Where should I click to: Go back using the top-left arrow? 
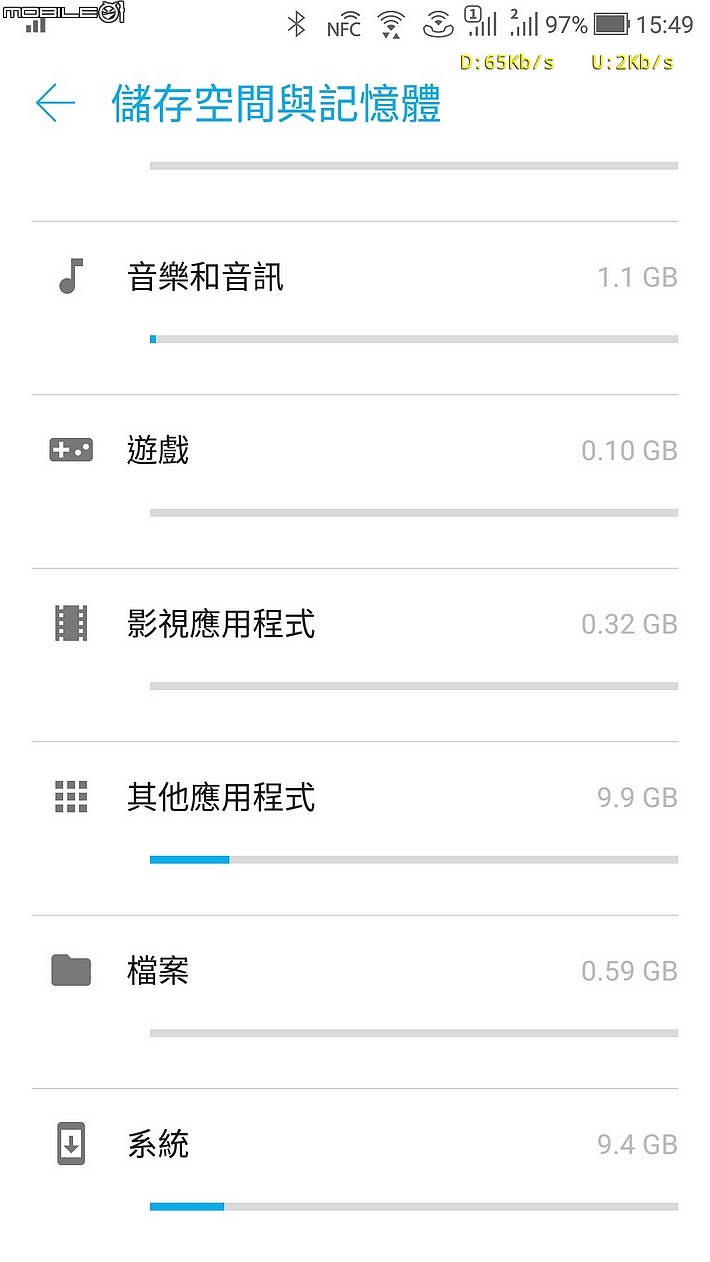tap(55, 103)
